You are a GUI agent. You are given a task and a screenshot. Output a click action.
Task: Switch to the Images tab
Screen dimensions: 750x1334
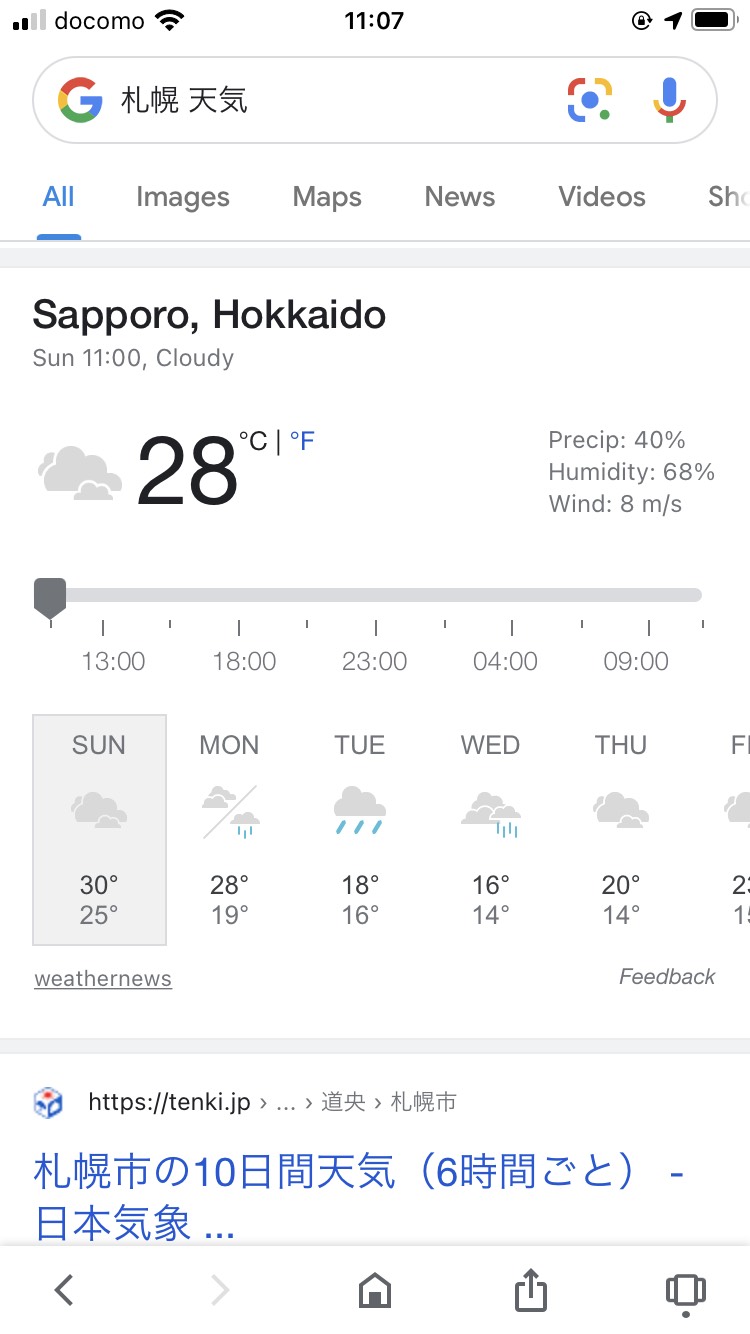pos(183,197)
